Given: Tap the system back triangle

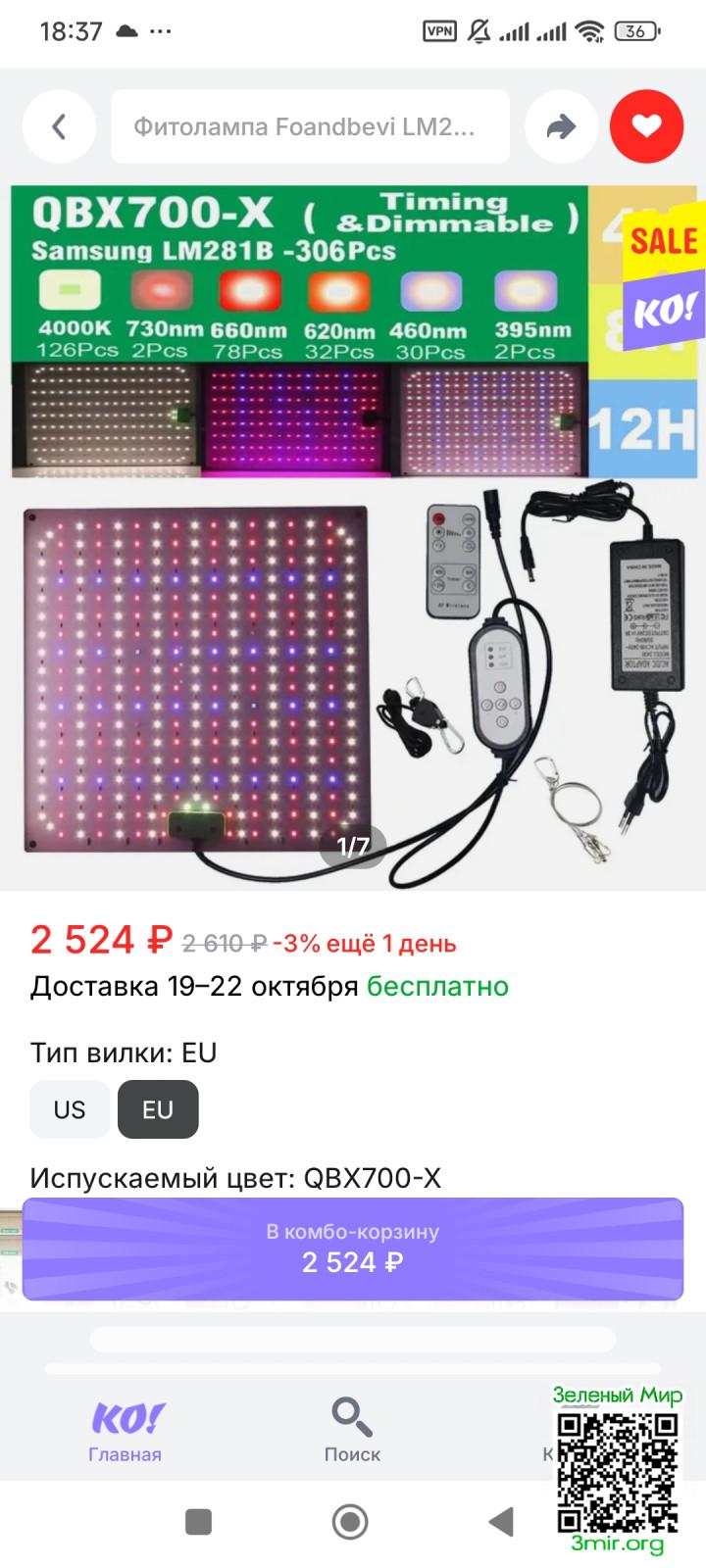Looking at the screenshot, I should 501,1522.
